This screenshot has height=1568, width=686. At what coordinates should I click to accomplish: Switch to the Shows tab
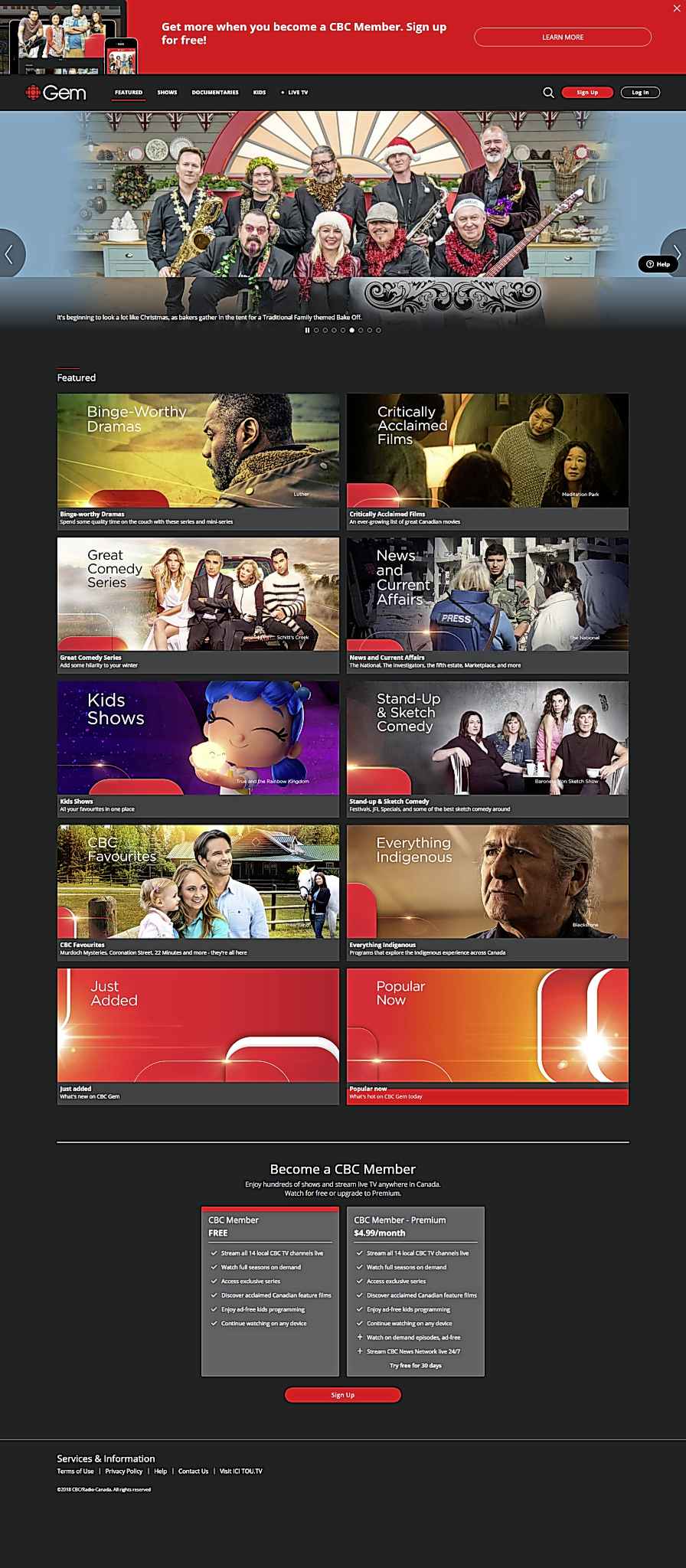[167, 93]
